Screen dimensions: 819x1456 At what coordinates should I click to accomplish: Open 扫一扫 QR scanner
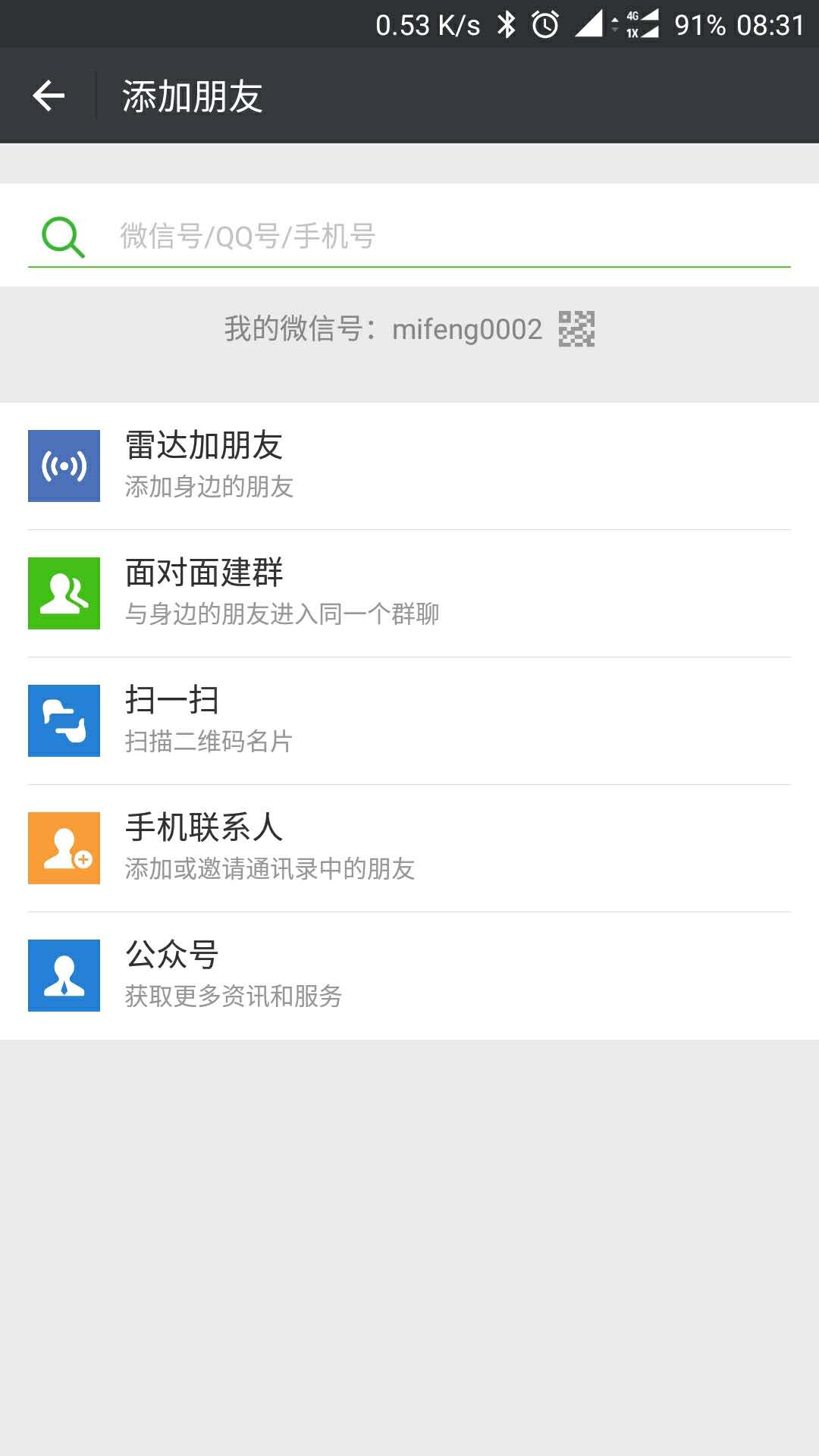click(409, 720)
